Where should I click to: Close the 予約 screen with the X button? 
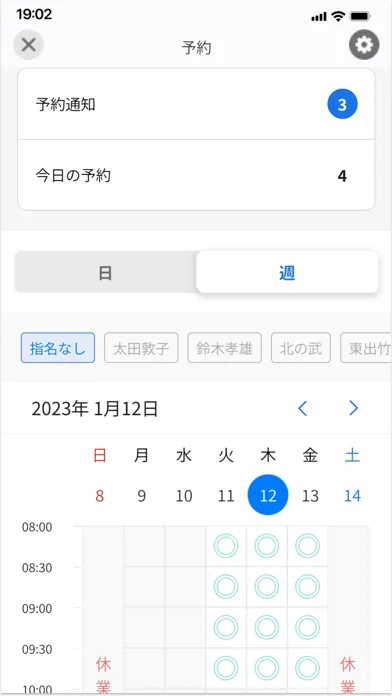click(x=28, y=45)
